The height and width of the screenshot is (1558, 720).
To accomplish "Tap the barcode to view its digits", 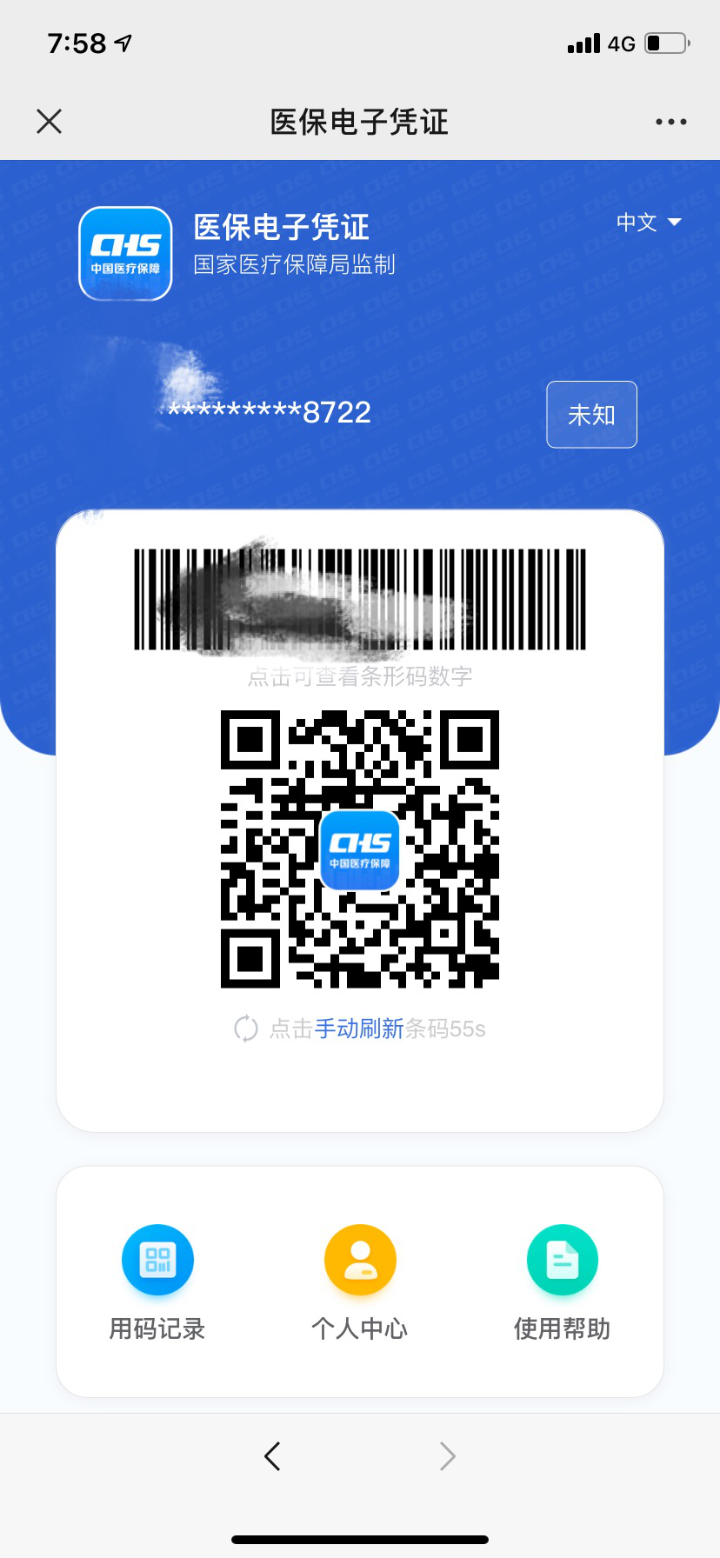I will pyautogui.click(x=360, y=598).
